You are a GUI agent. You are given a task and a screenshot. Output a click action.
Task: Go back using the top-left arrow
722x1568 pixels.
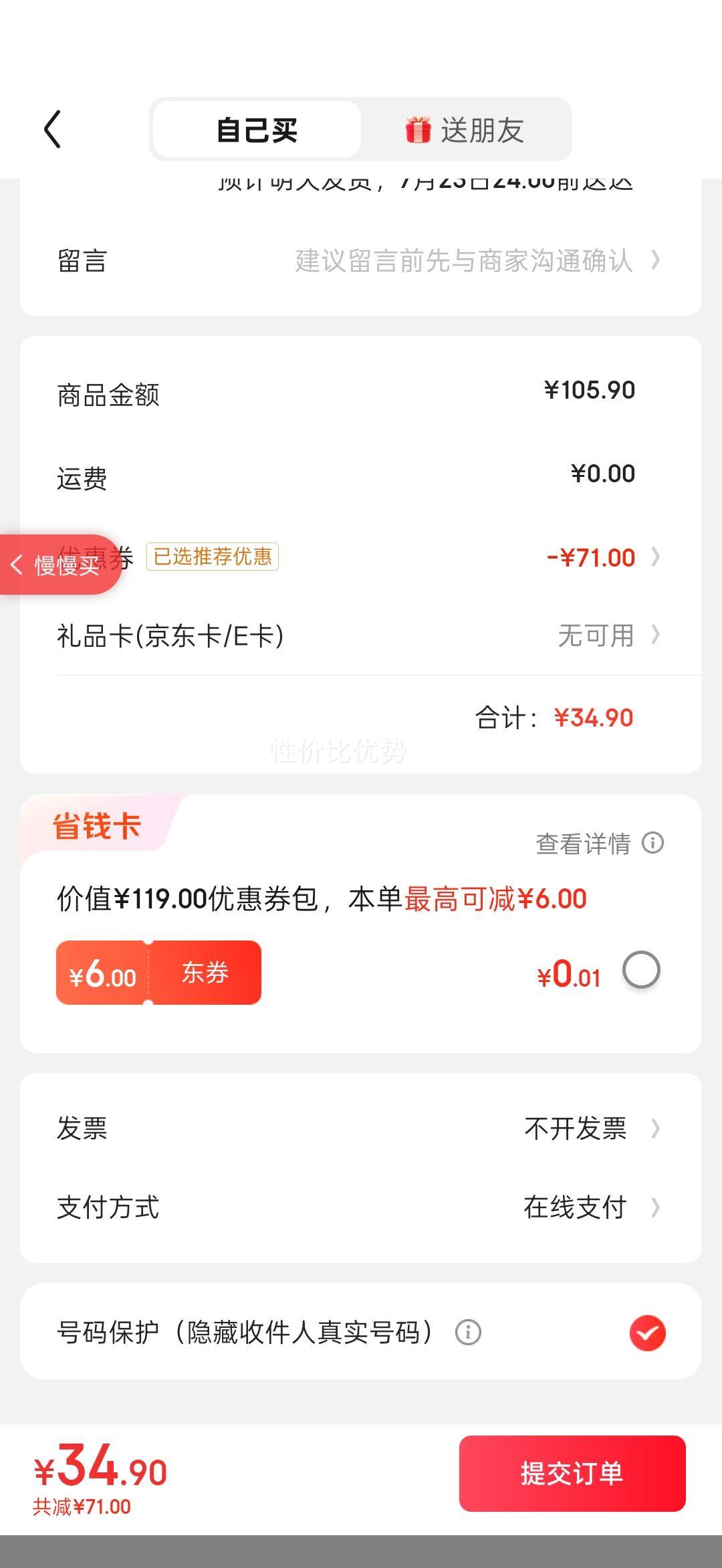tap(53, 129)
